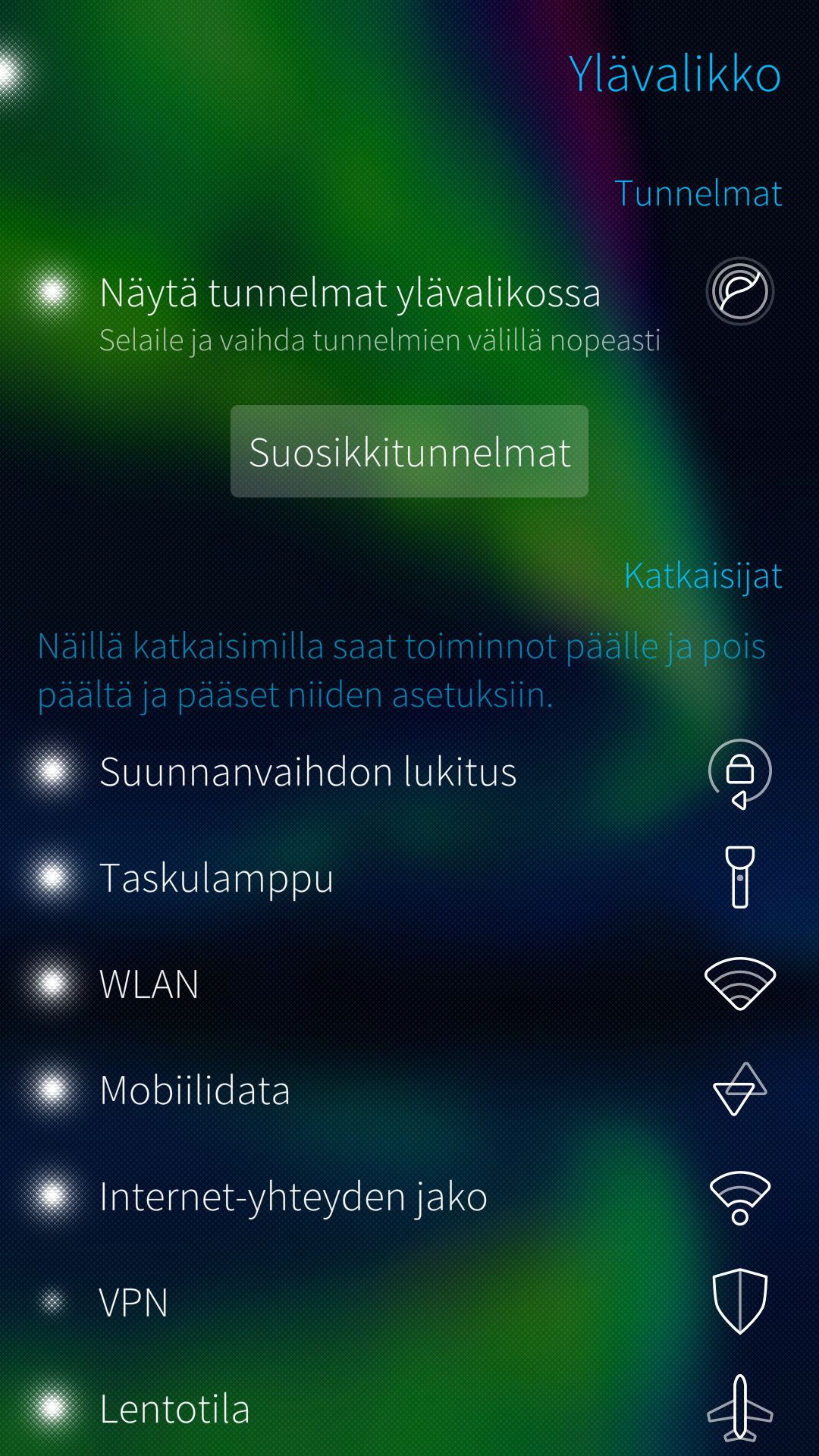Viewport: 819px width, 1456px height.
Task: Switch off the Mobiilidata shortcut
Action: click(53, 1090)
